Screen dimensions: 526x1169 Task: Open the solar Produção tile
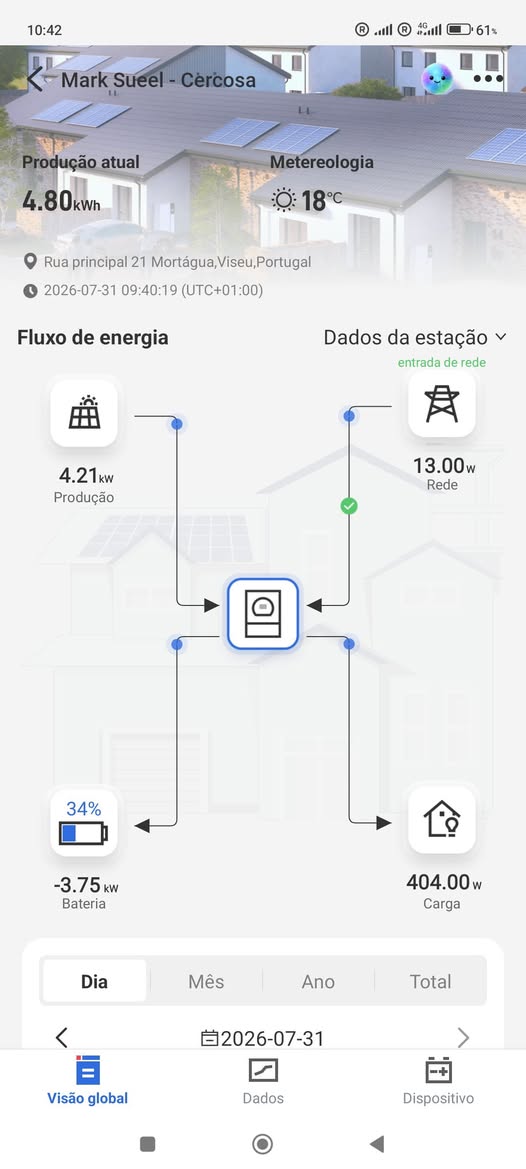pyautogui.click(x=84, y=412)
